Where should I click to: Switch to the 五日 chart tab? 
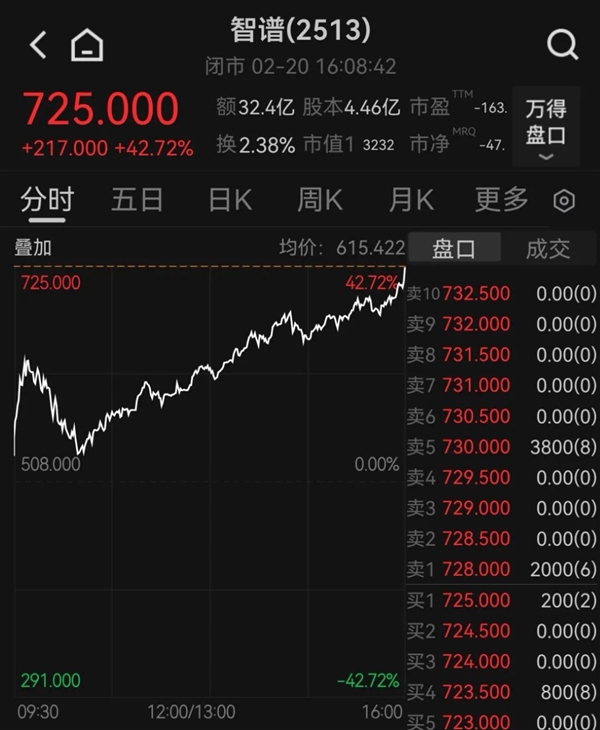[137, 200]
